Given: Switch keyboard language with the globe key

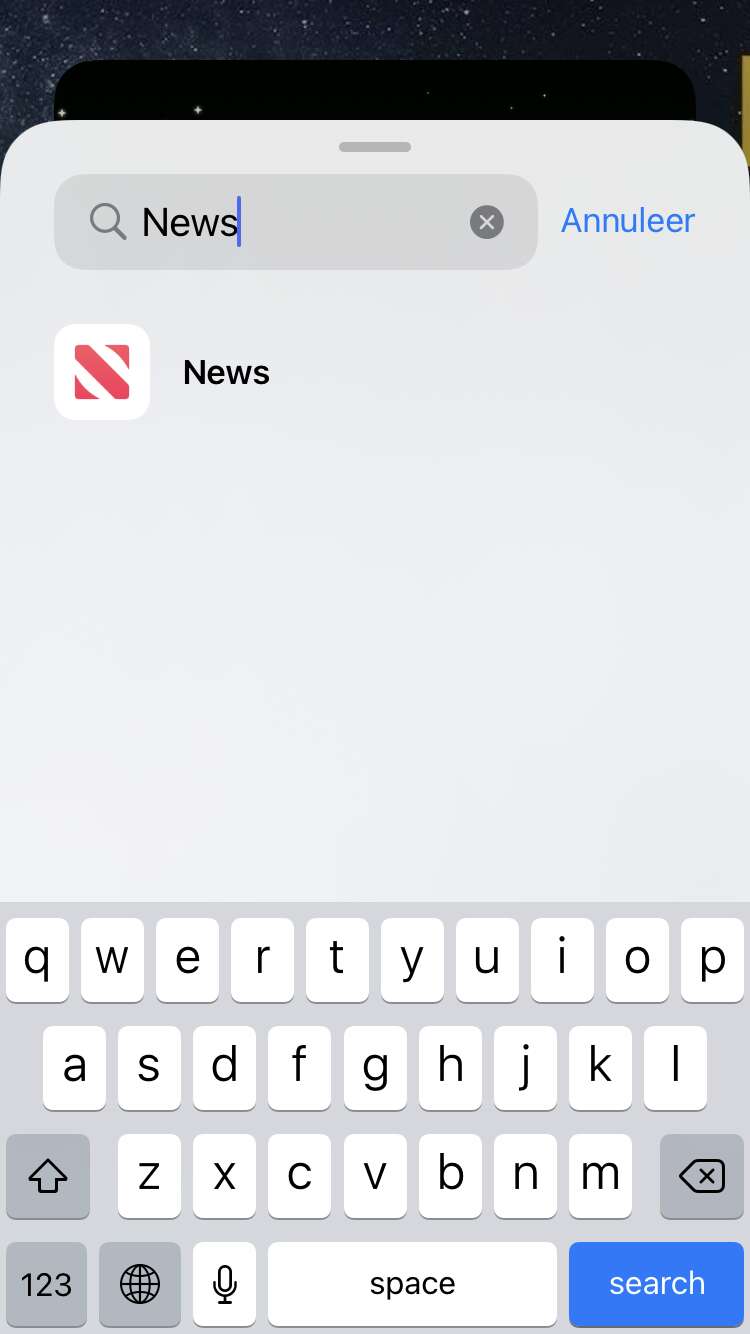Looking at the screenshot, I should tap(140, 1284).
